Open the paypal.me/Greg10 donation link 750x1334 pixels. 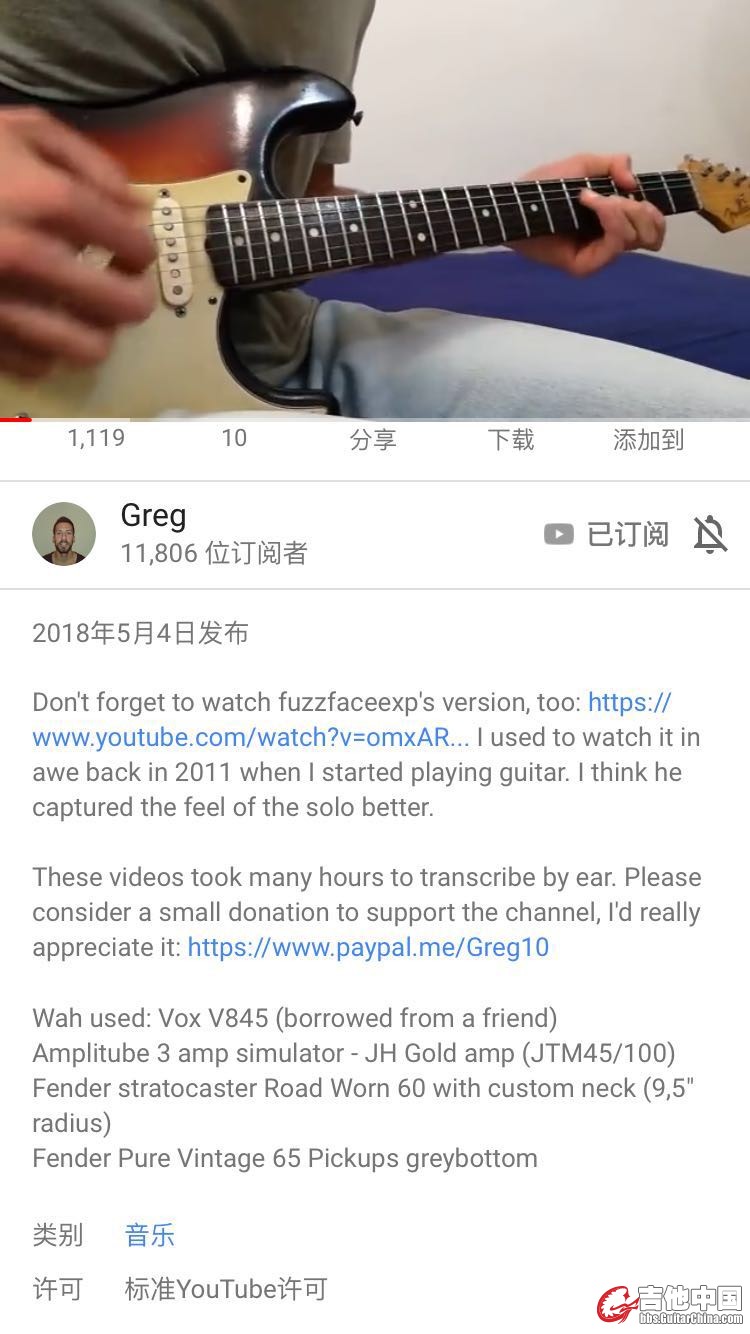[368, 947]
